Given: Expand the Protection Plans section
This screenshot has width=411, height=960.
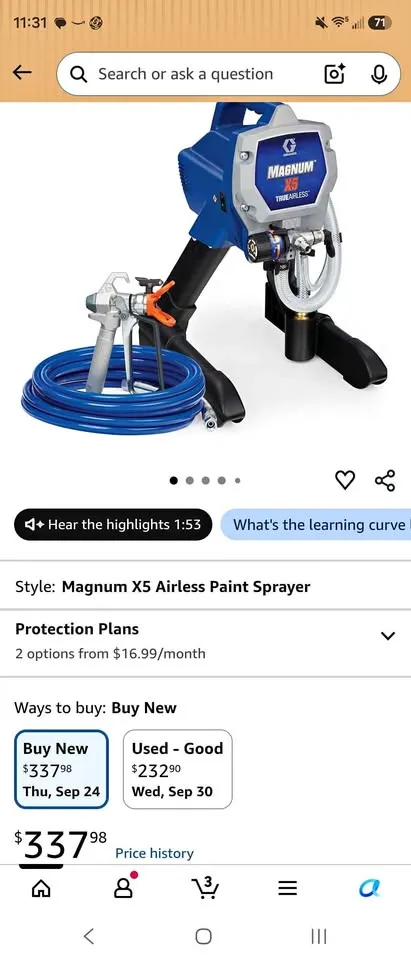Looking at the screenshot, I should point(205,643).
